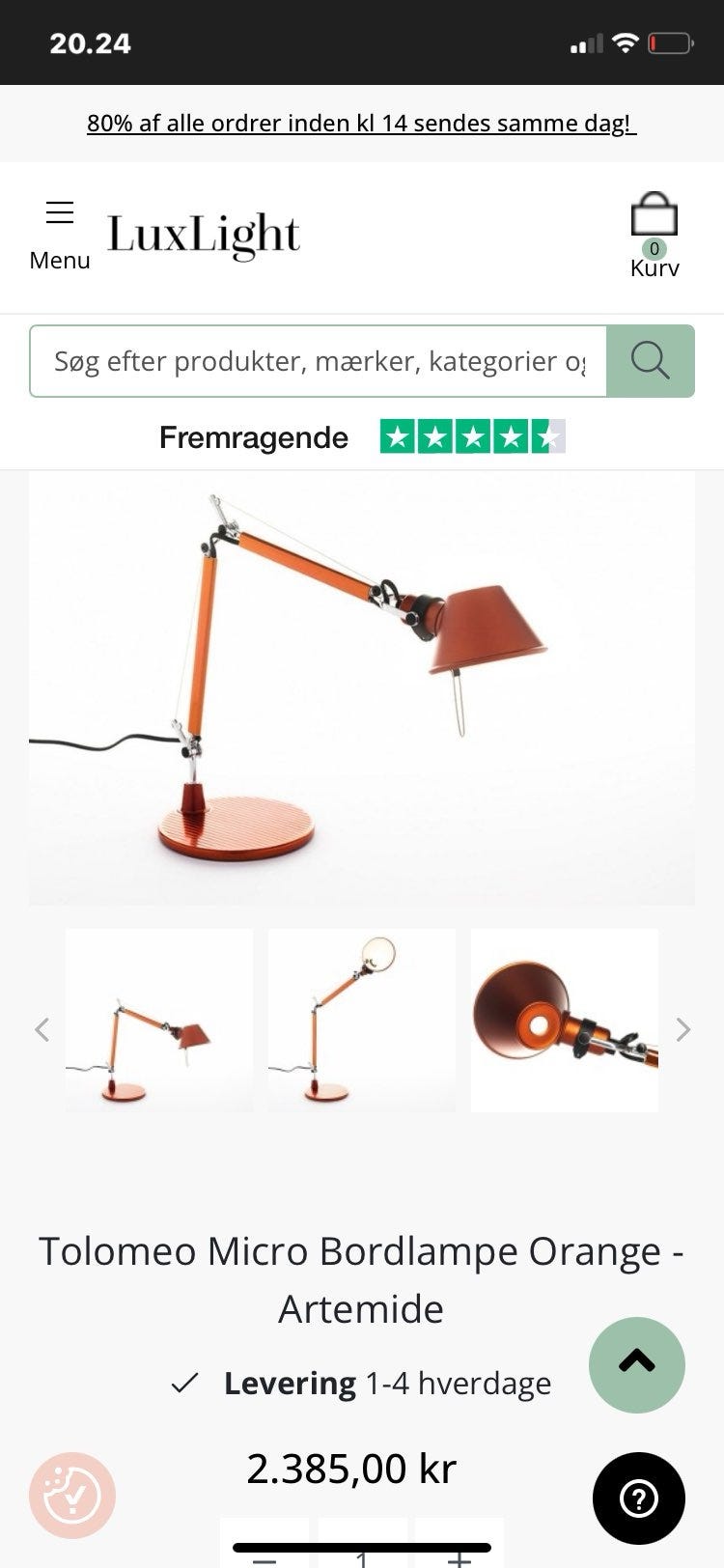Image resolution: width=724 pixels, height=1568 pixels.
Task: Click the magnifying glass search icon
Action: point(651,359)
